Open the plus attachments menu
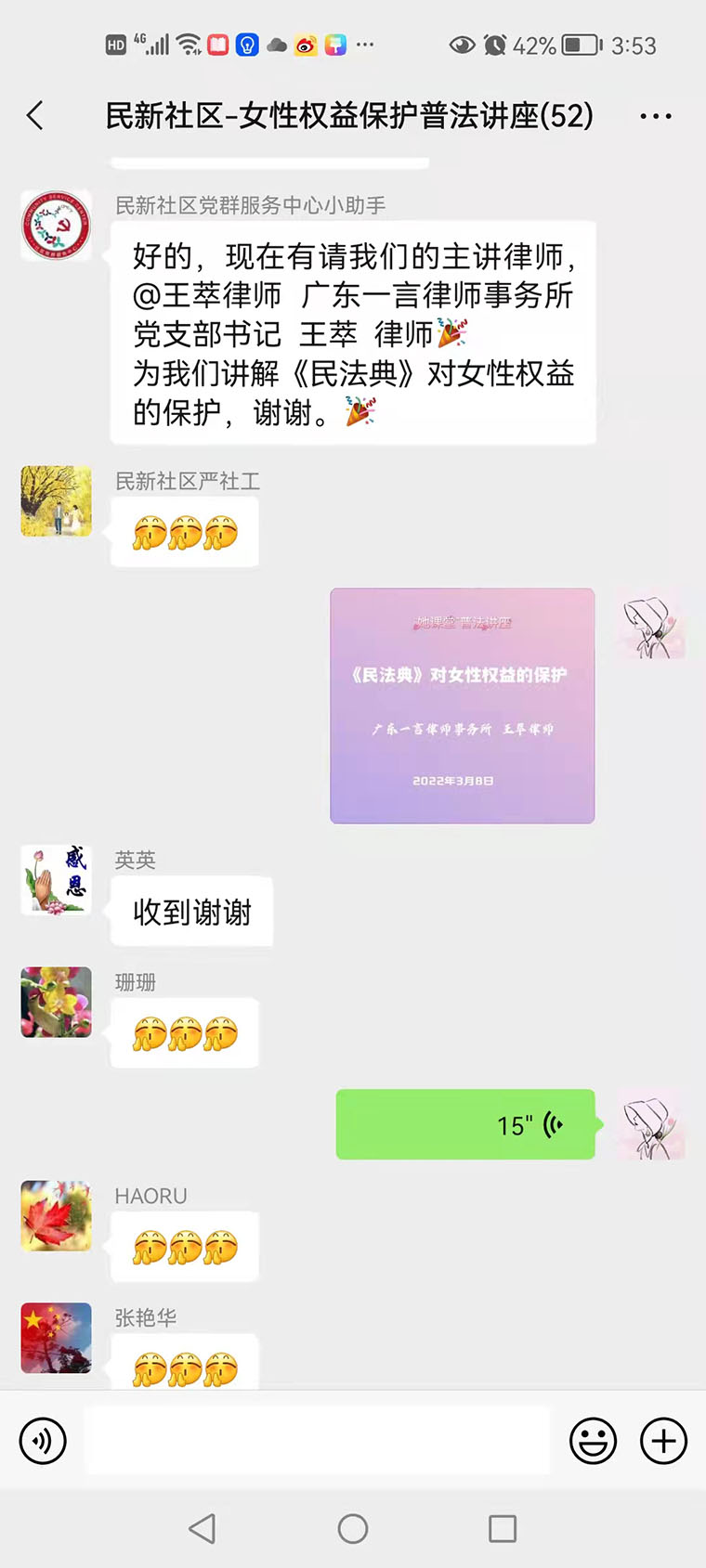This screenshot has width=706, height=1568. pyautogui.click(x=663, y=1441)
